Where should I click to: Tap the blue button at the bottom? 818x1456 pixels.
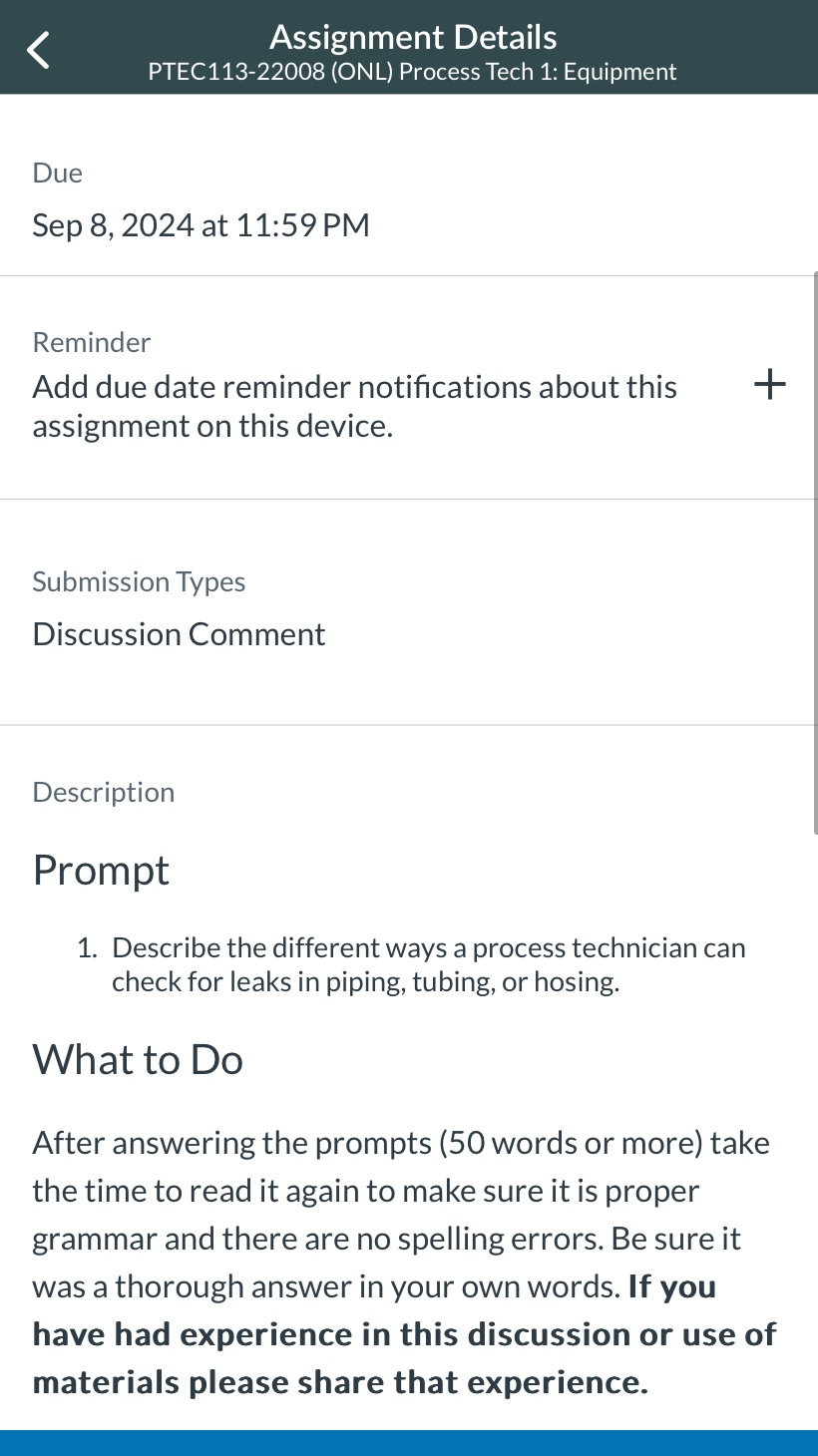click(409, 1442)
